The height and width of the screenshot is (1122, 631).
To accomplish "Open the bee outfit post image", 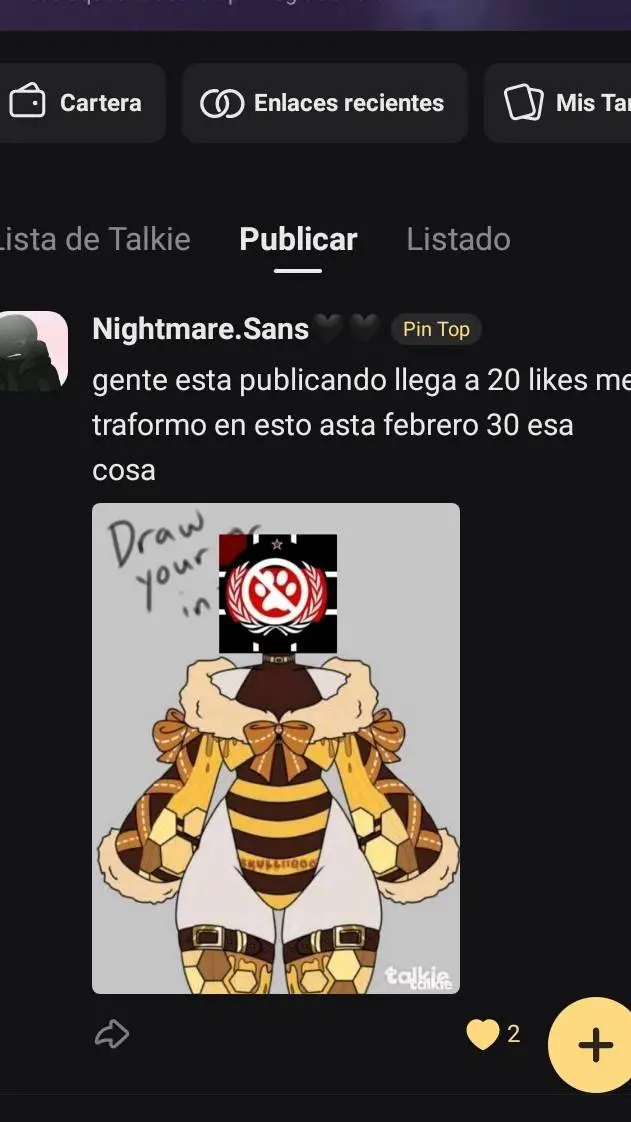I will click(275, 748).
